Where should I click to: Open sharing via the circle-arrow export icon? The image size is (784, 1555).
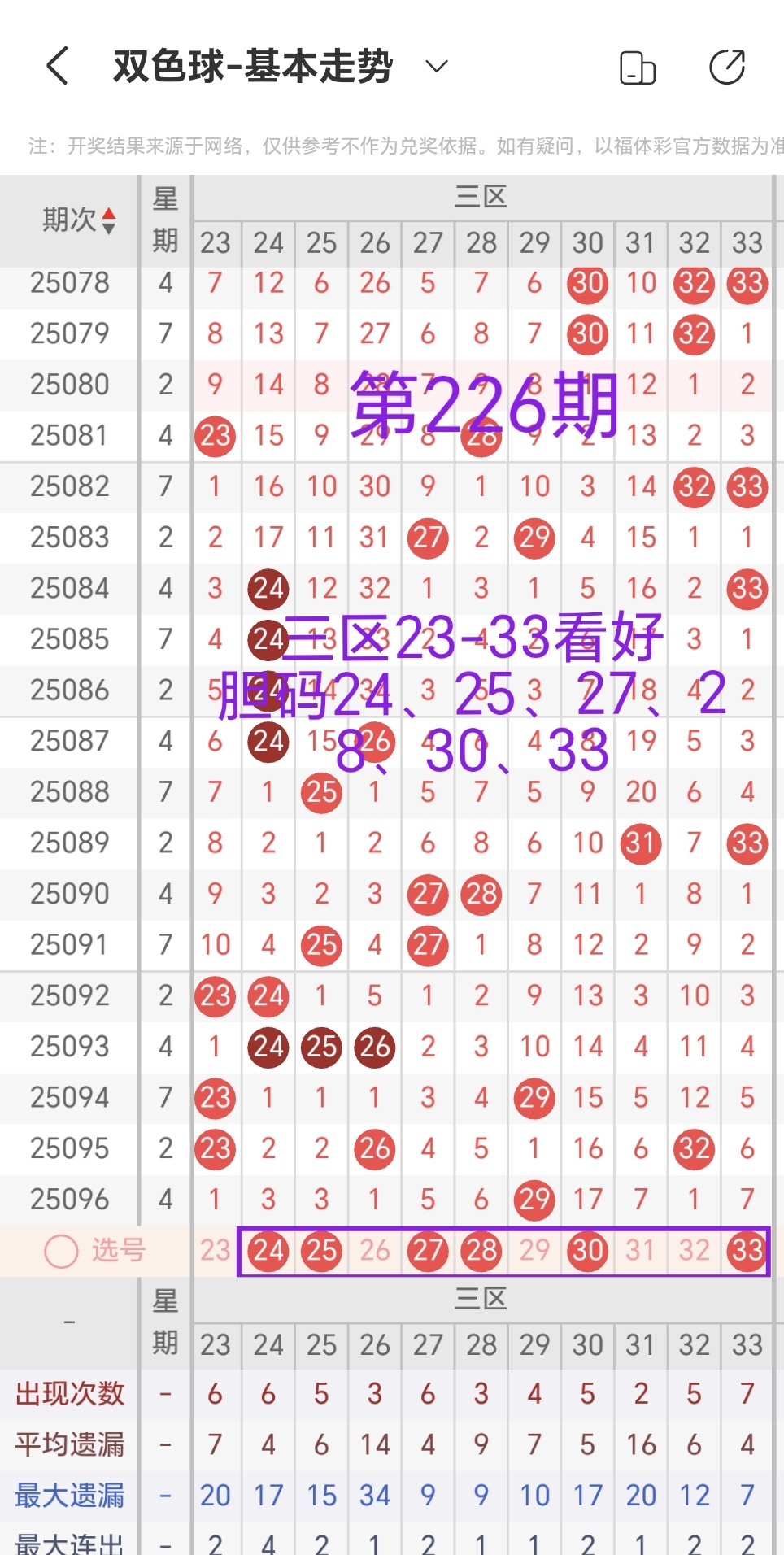tap(726, 68)
